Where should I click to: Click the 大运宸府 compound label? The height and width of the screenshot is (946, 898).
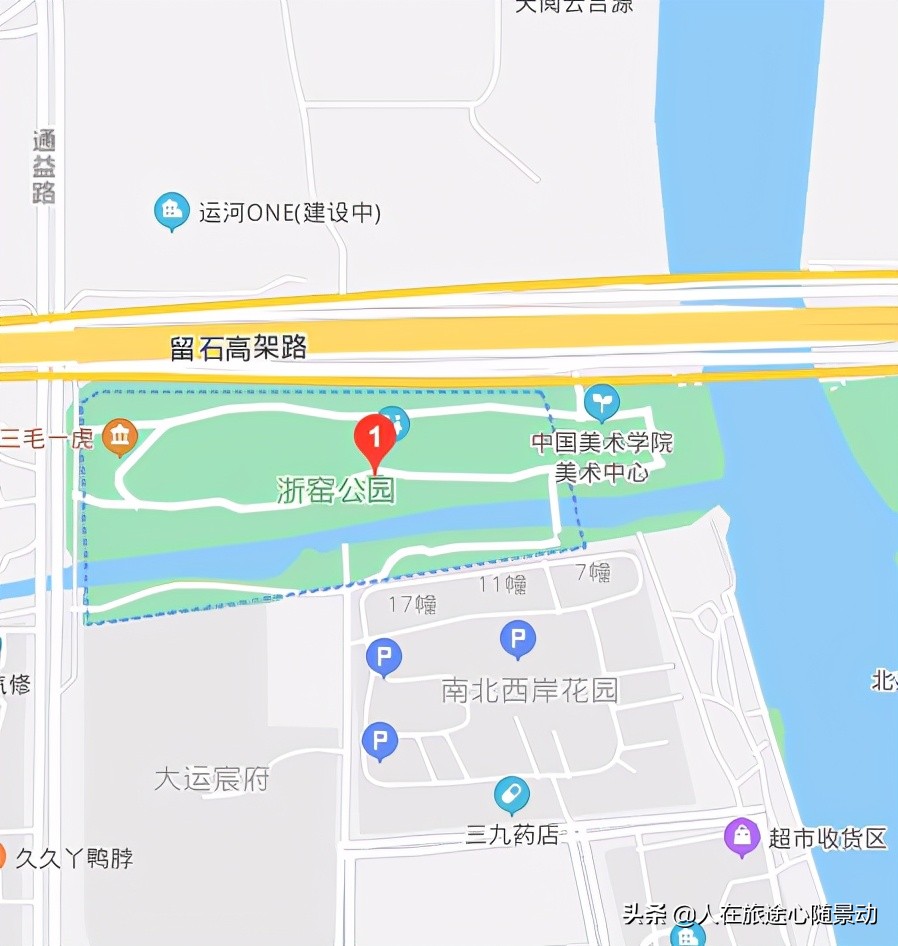click(210, 778)
